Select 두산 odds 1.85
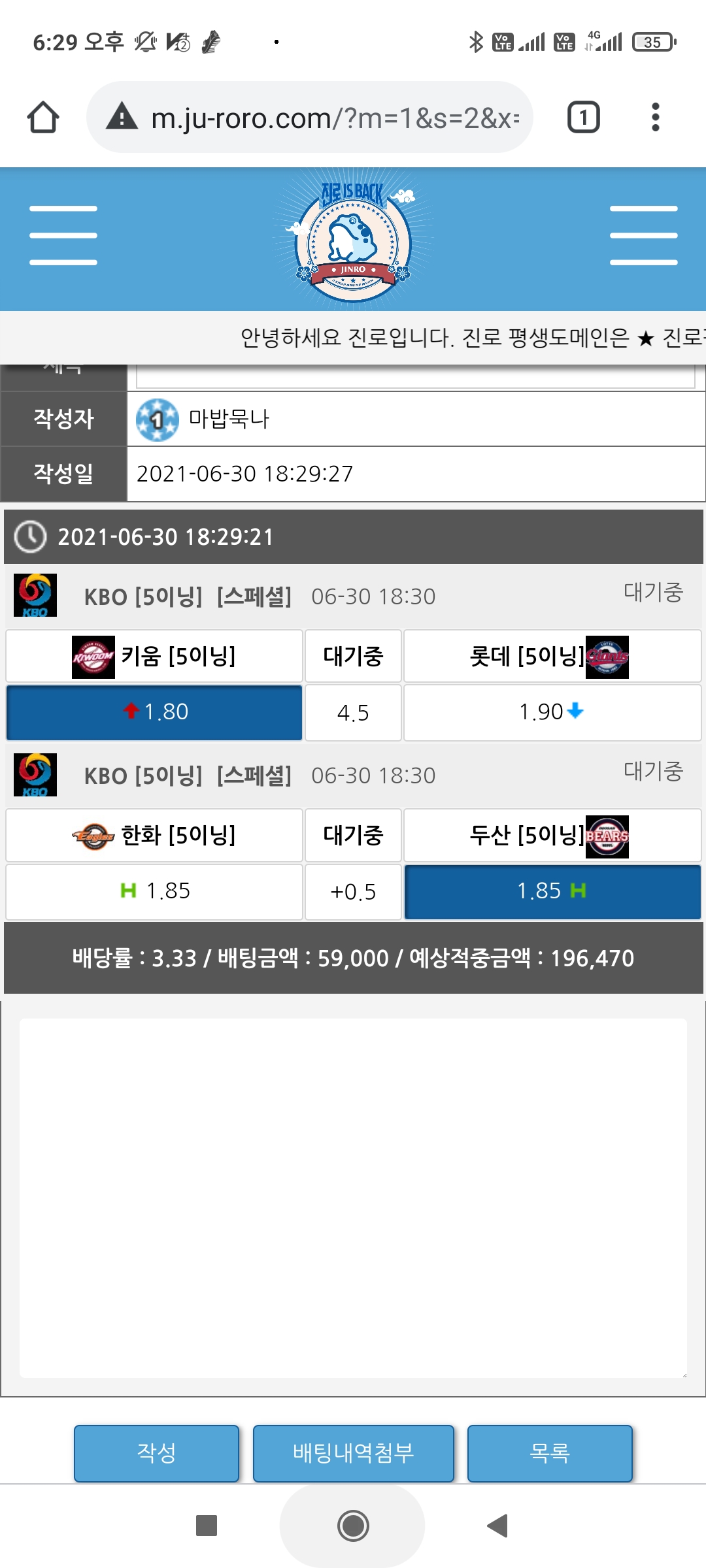The image size is (706, 1568). (552, 891)
